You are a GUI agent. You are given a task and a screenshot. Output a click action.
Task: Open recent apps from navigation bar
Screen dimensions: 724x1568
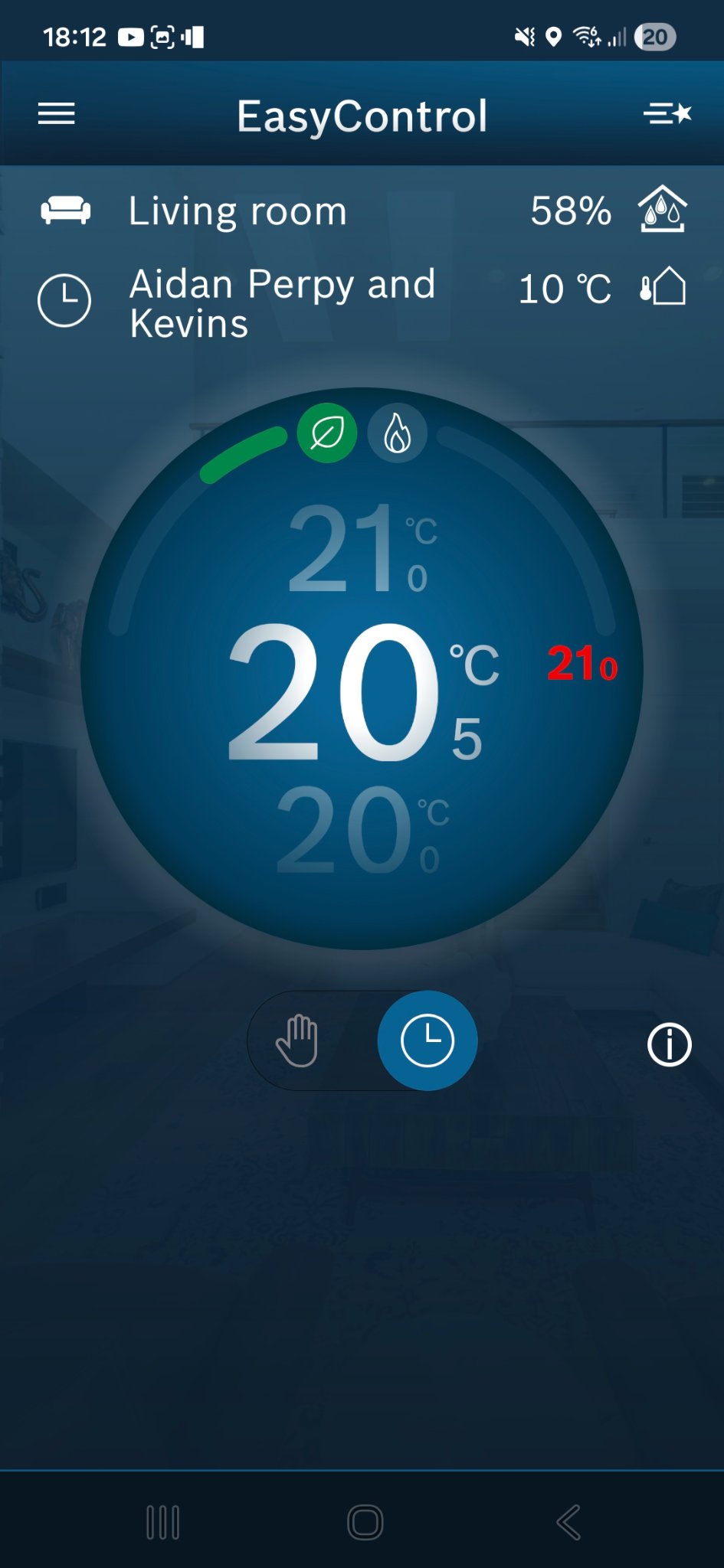pyautogui.click(x=162, y=1522)
